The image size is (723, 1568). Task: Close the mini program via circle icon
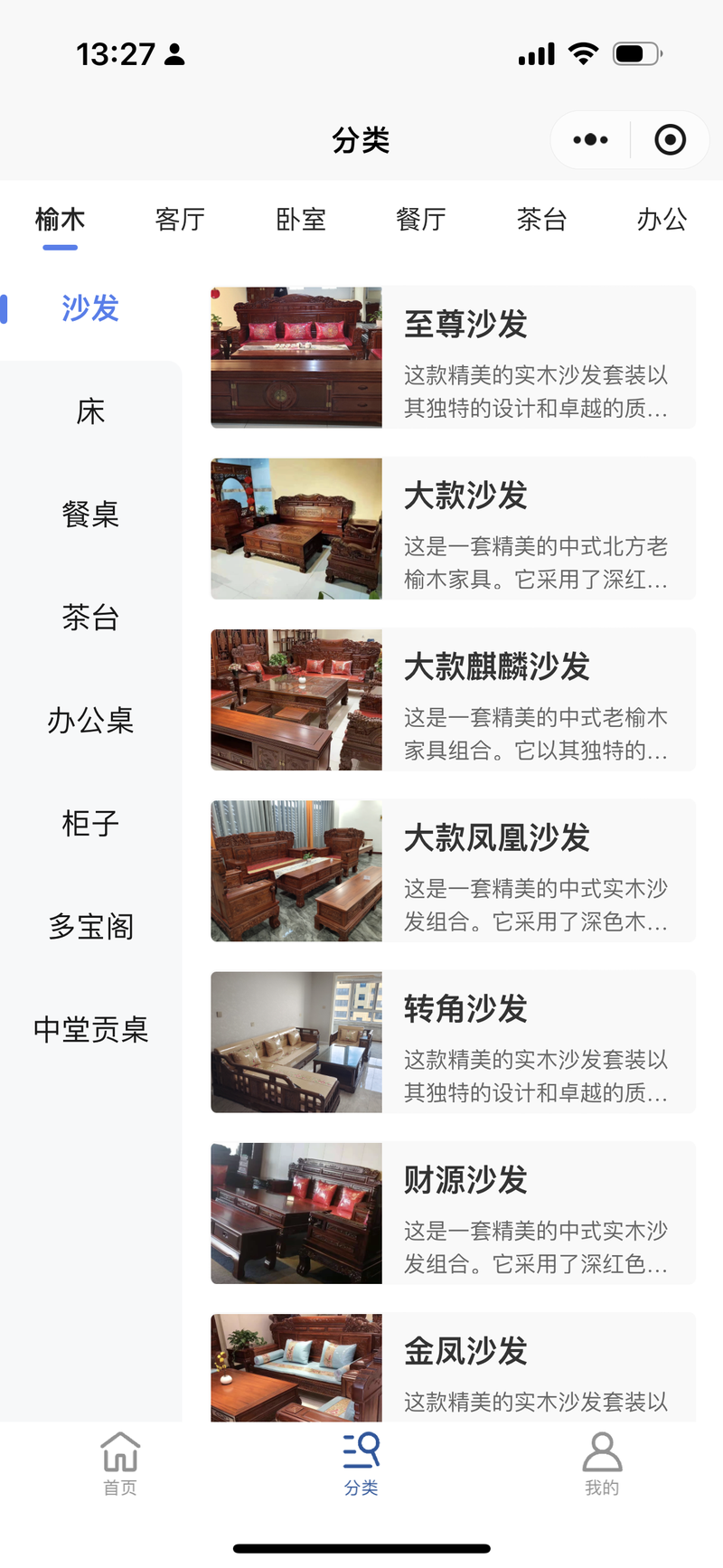pyautogui.click(x=670, y=140)
